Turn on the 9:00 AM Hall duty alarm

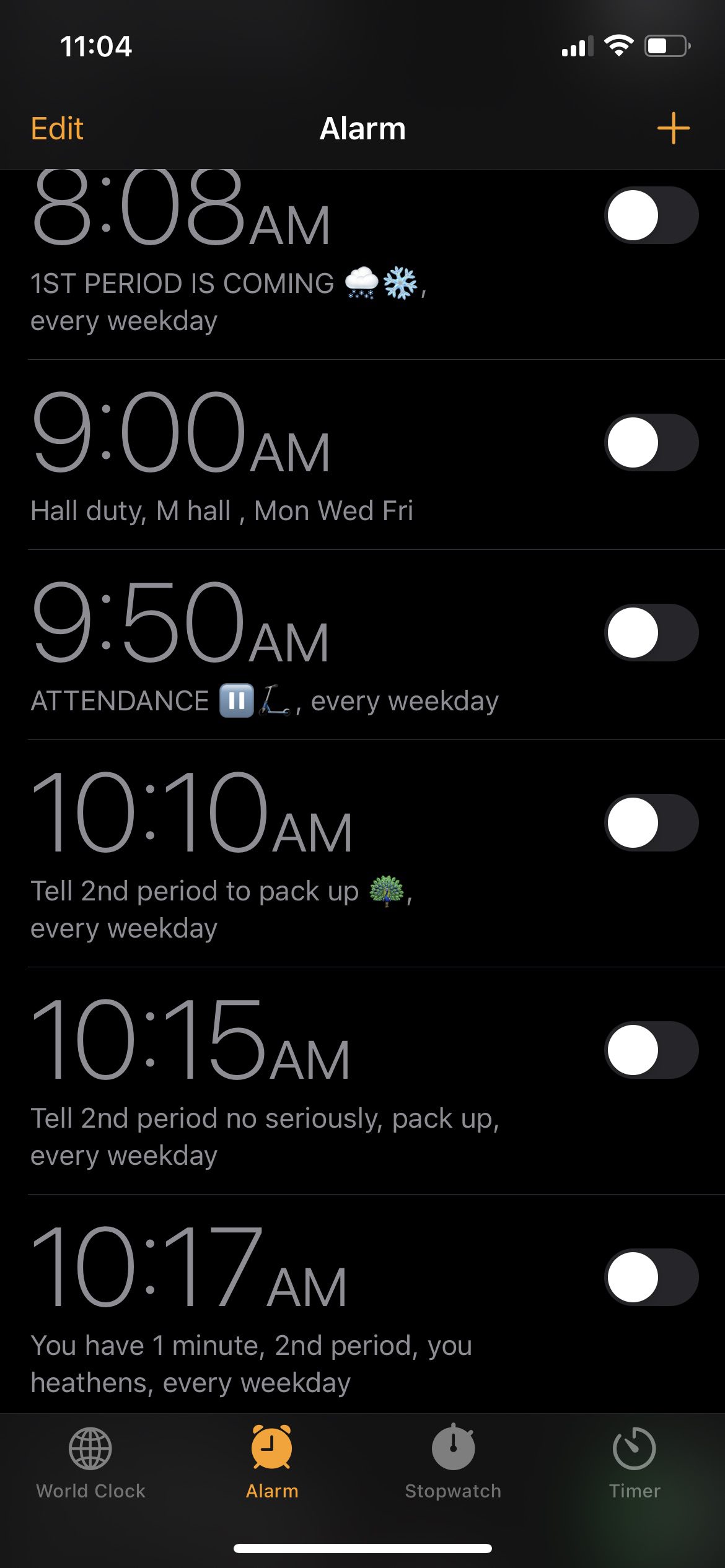point(650,442)
